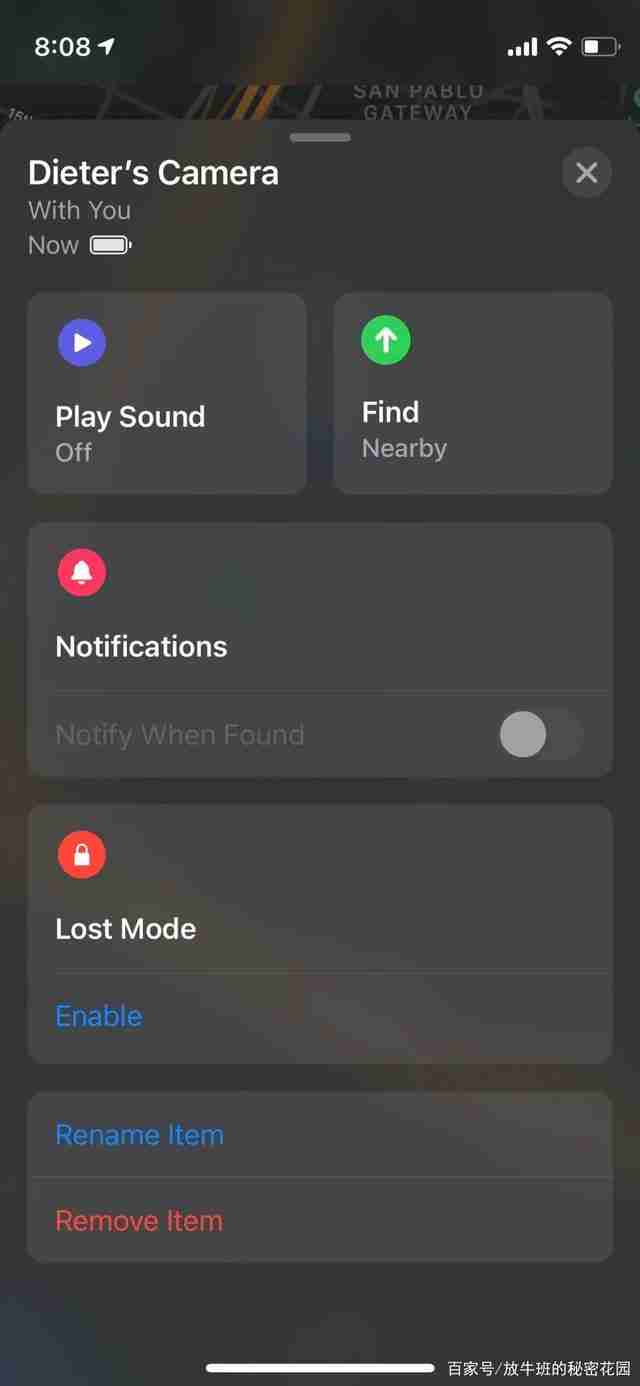Tap the sheet grabber handle
Screen dimensions: 640x1386
click(320, 137)
